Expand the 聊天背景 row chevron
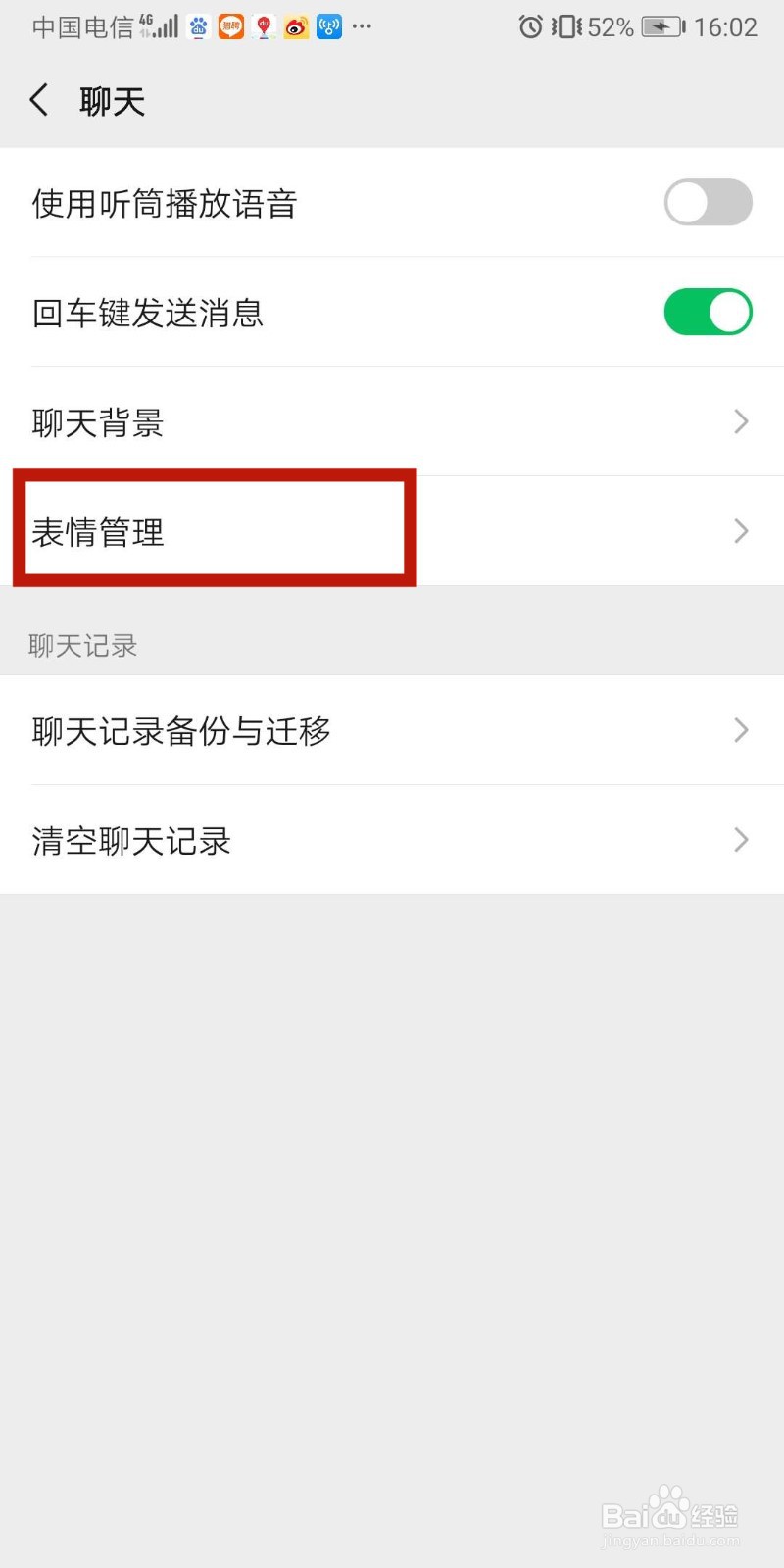784x1568 pixels. pyautogui.click(x=741, y=421)
